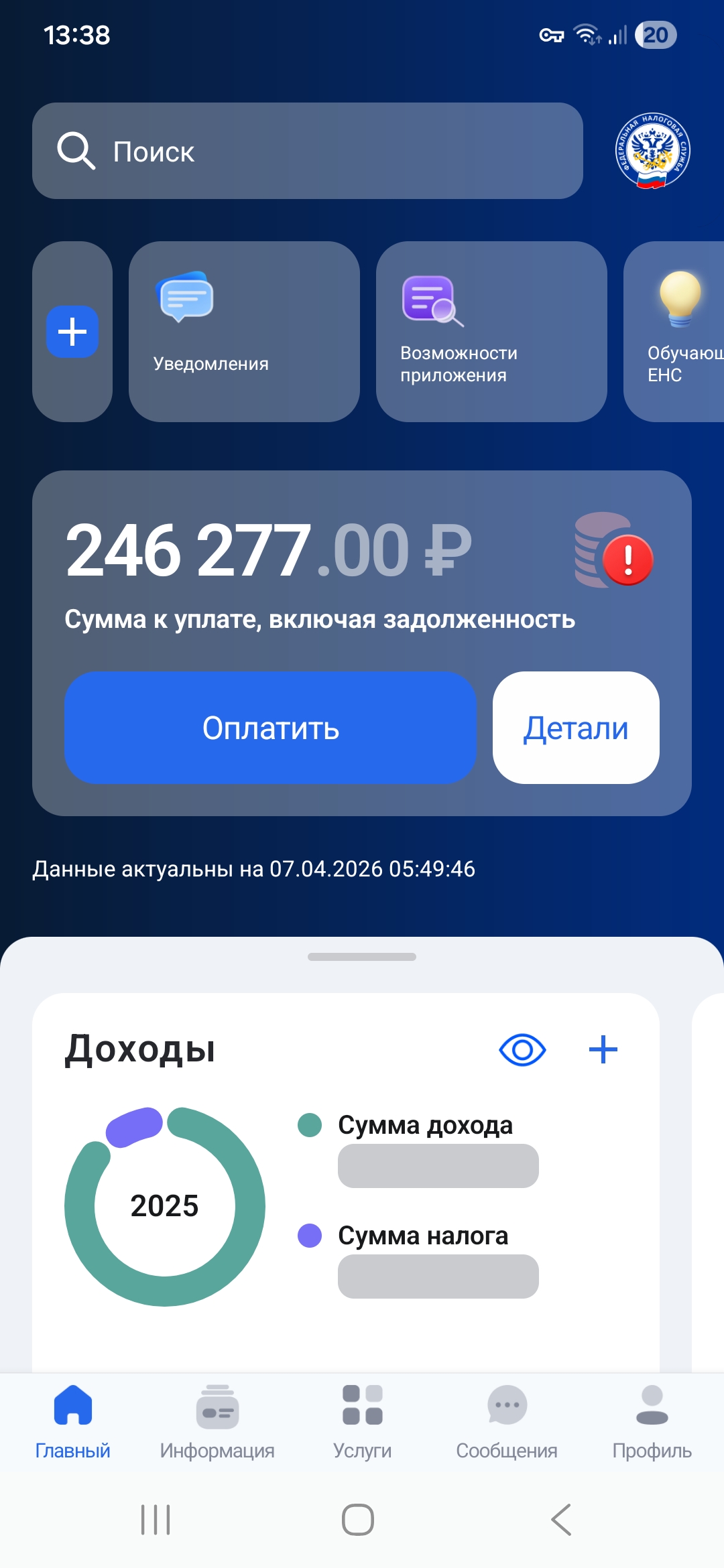Open the Сообщения tab
The height and width of the screenshot is (1568, 724).
[507, 1421]
